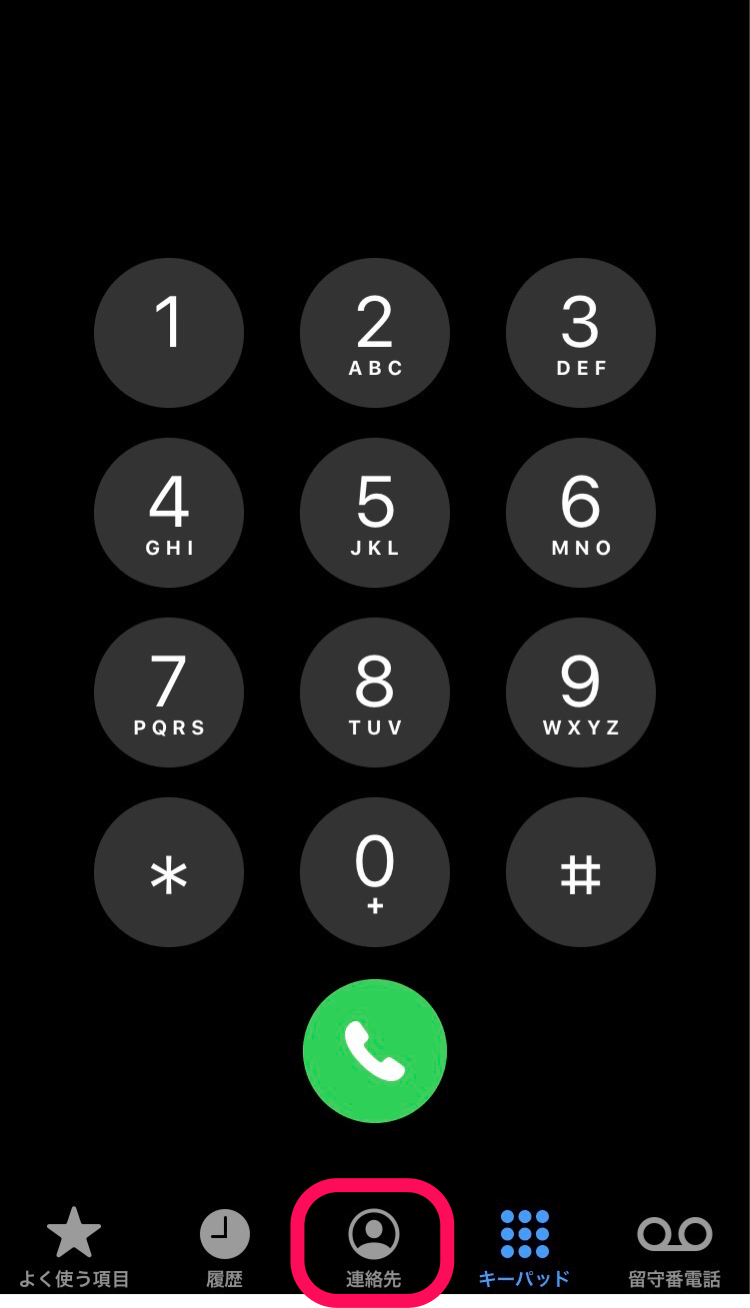Dial the digit 1
The width and height of the screenshot is (750, 1308).
pyautogui.click(x=169, y=333)
